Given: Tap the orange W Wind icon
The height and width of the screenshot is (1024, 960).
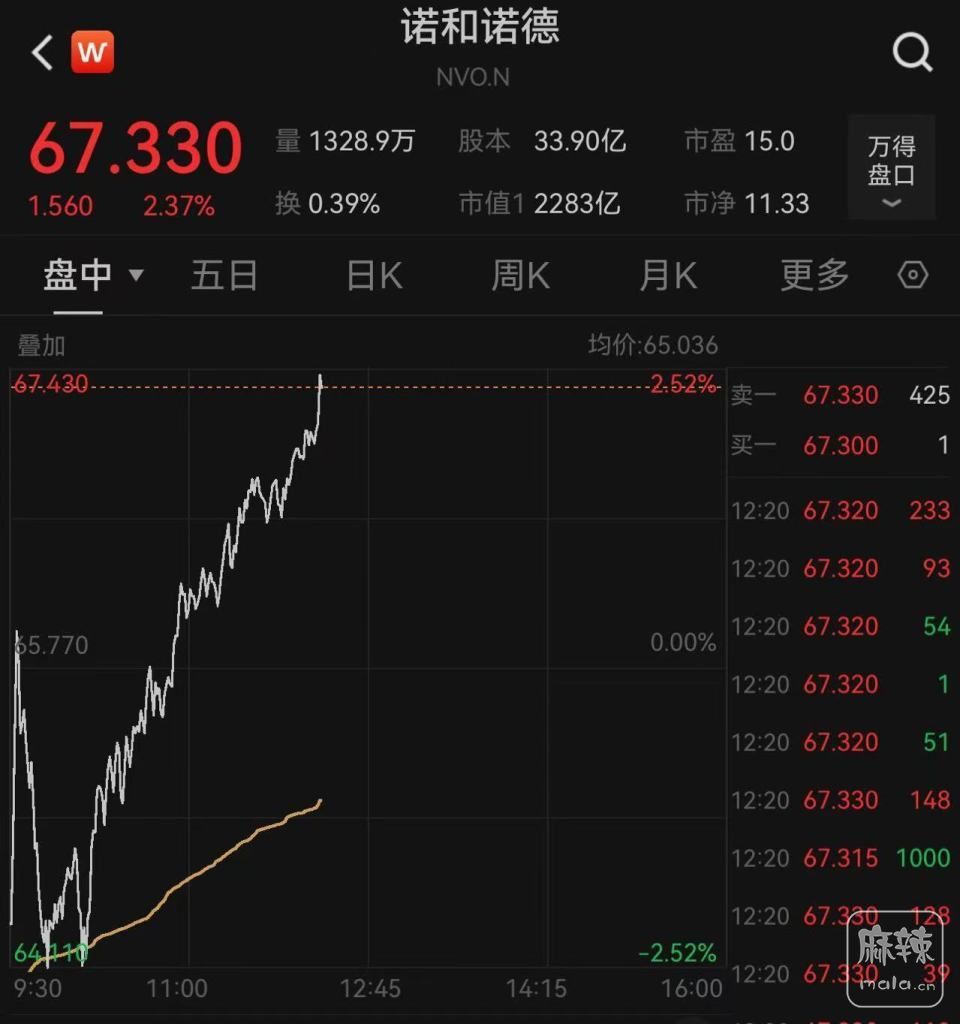Looking at the screenshot, I should click(92, 52).
